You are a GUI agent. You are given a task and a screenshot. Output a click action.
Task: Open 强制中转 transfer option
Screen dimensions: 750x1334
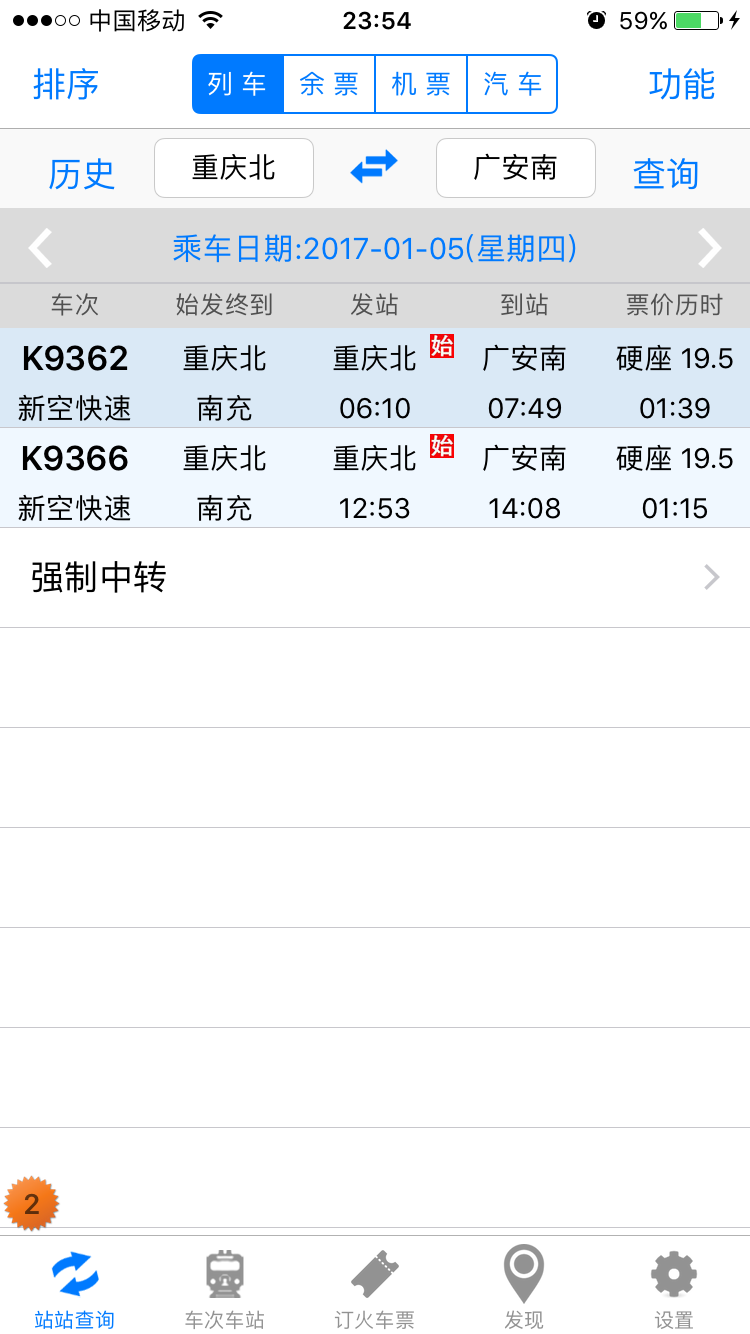coord(374,578)
